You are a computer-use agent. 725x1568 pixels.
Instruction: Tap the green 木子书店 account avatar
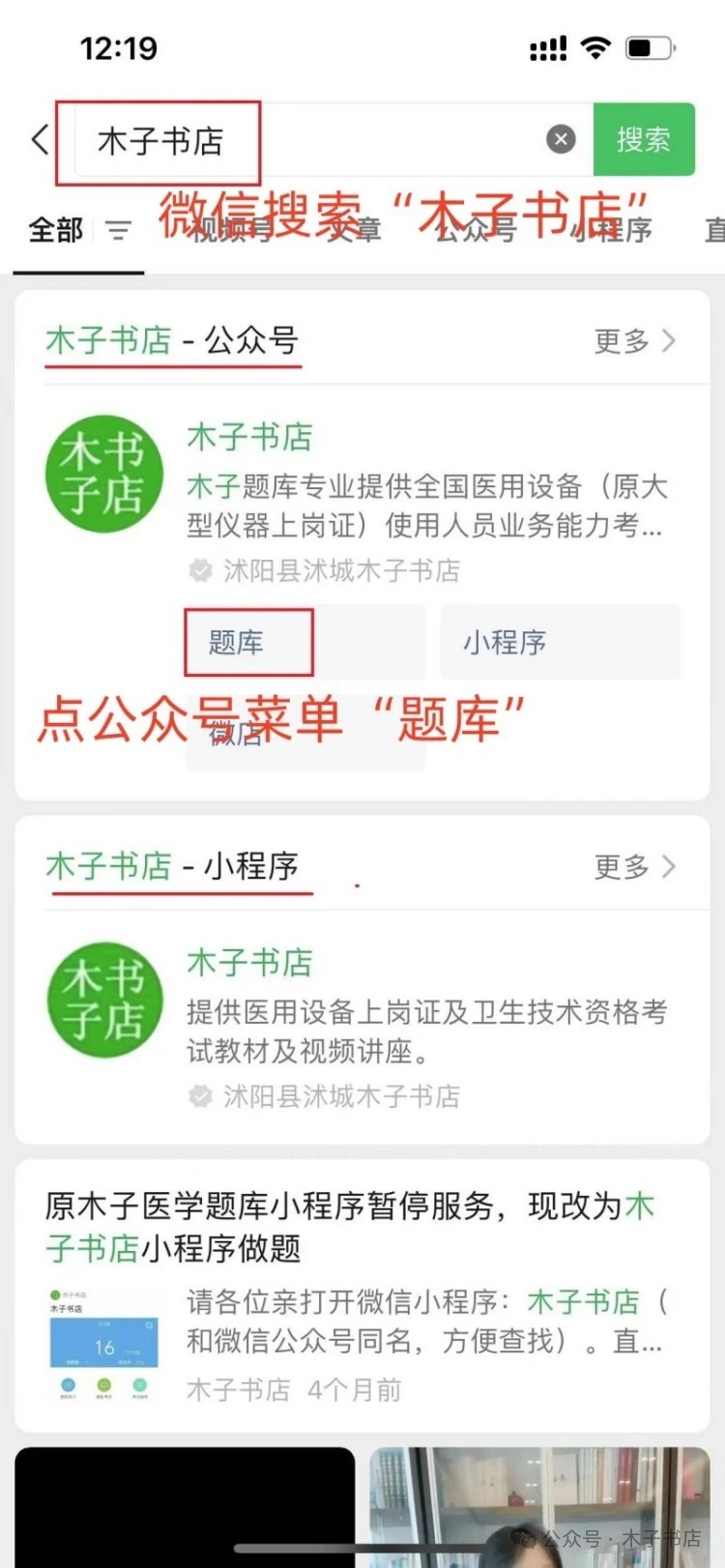[103, 474]
